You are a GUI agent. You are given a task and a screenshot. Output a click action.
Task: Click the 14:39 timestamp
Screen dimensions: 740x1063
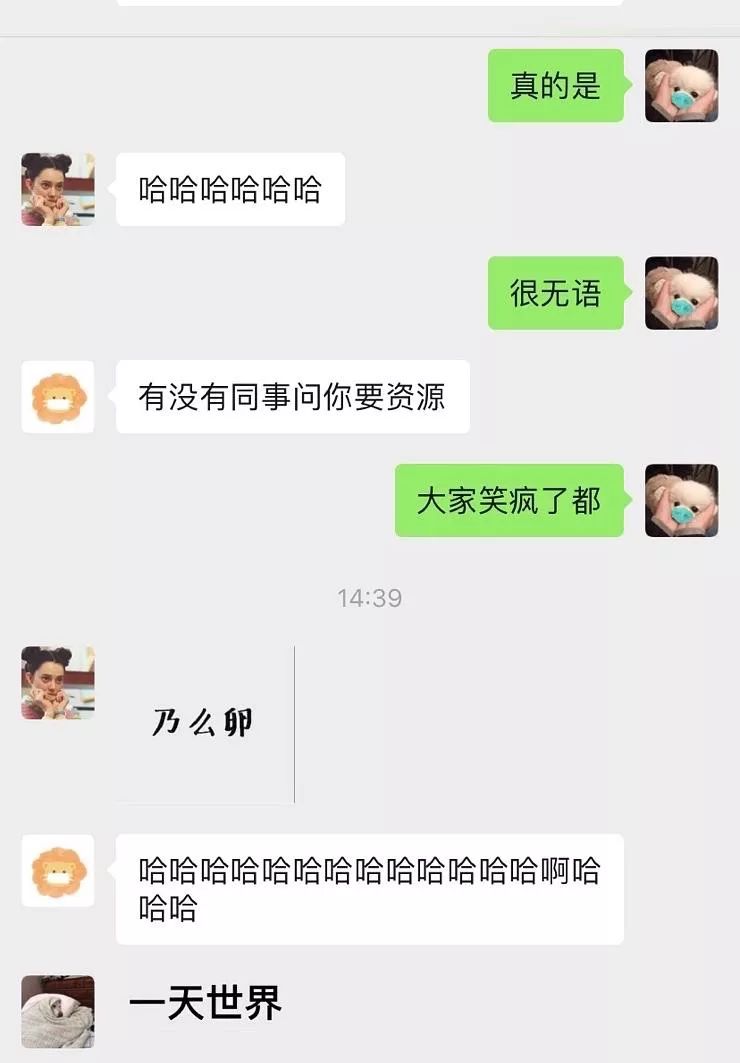[371, 597]
